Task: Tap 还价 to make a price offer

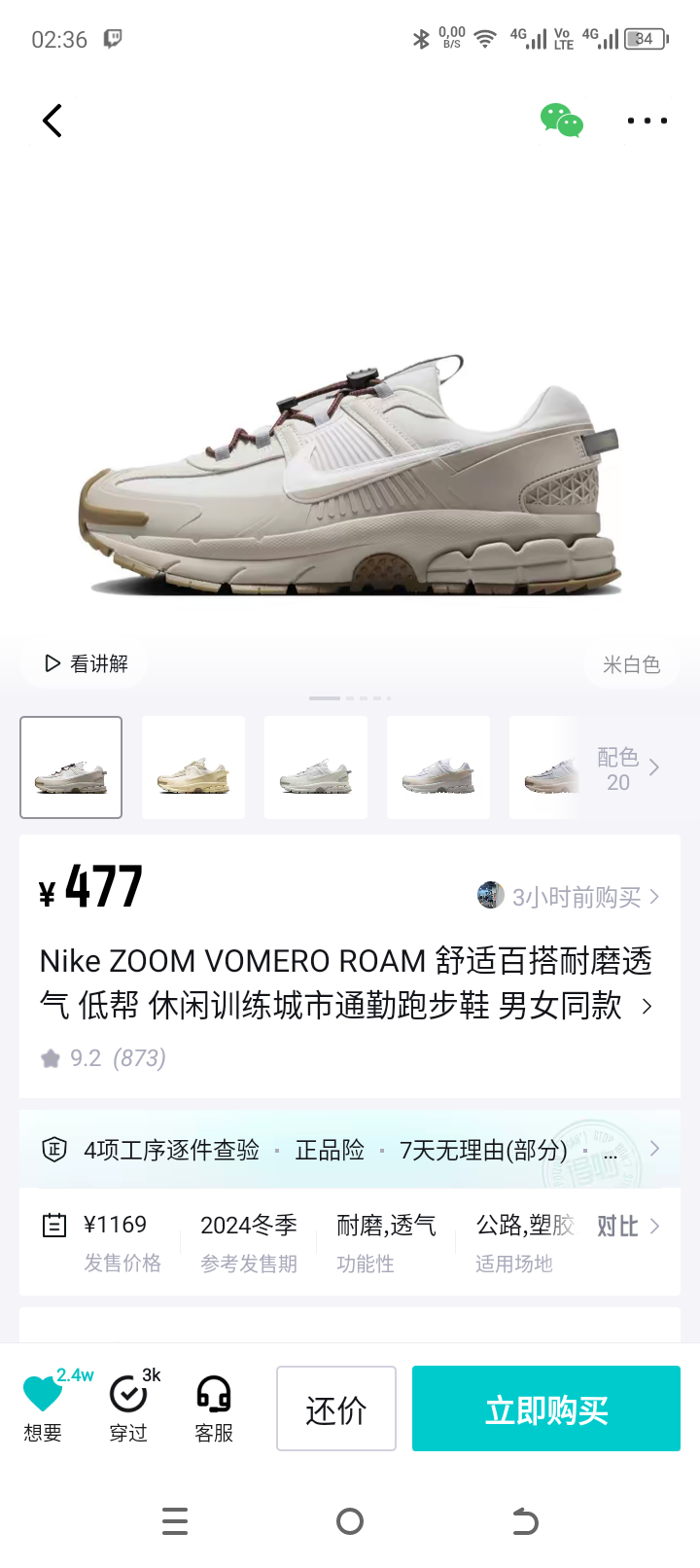Action: point(336,1408)
